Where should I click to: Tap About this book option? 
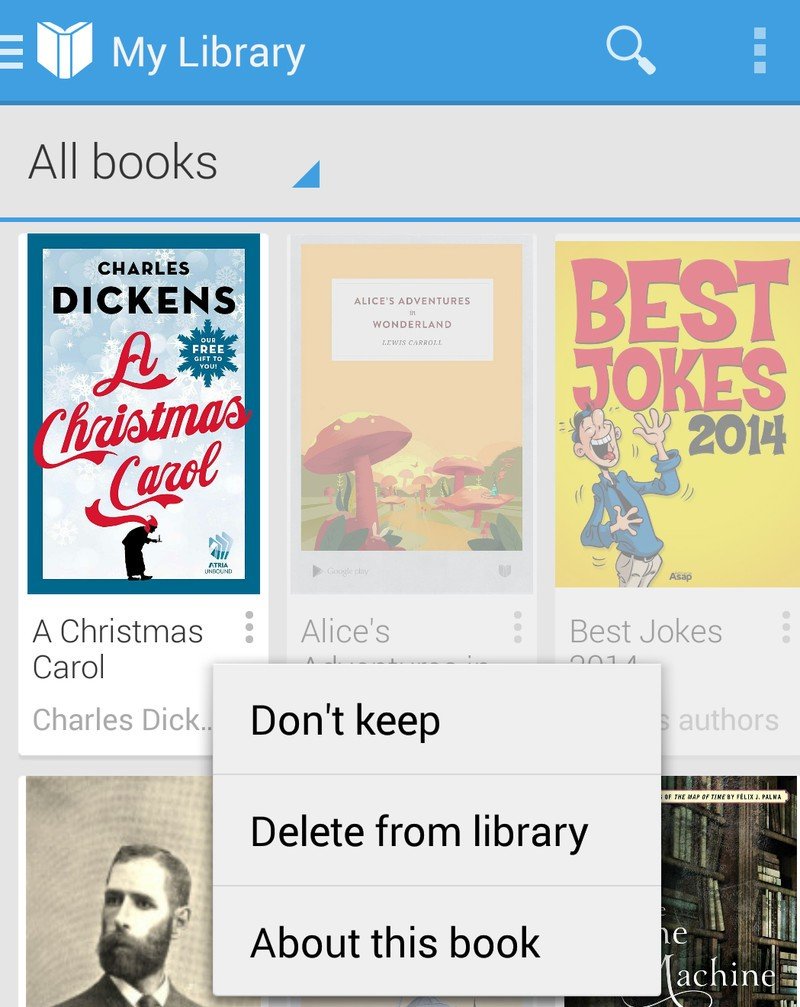pos(437,942)
